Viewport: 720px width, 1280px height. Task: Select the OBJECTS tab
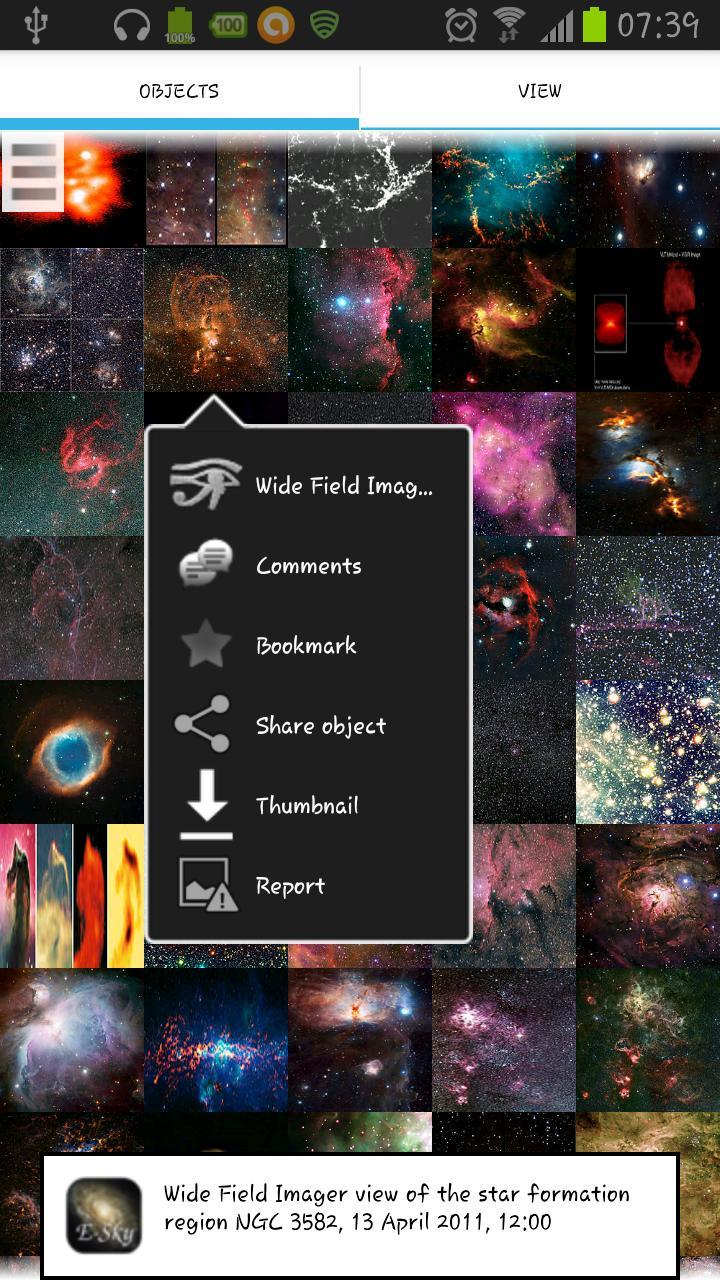pyautogui.click(x=179, y=91)
